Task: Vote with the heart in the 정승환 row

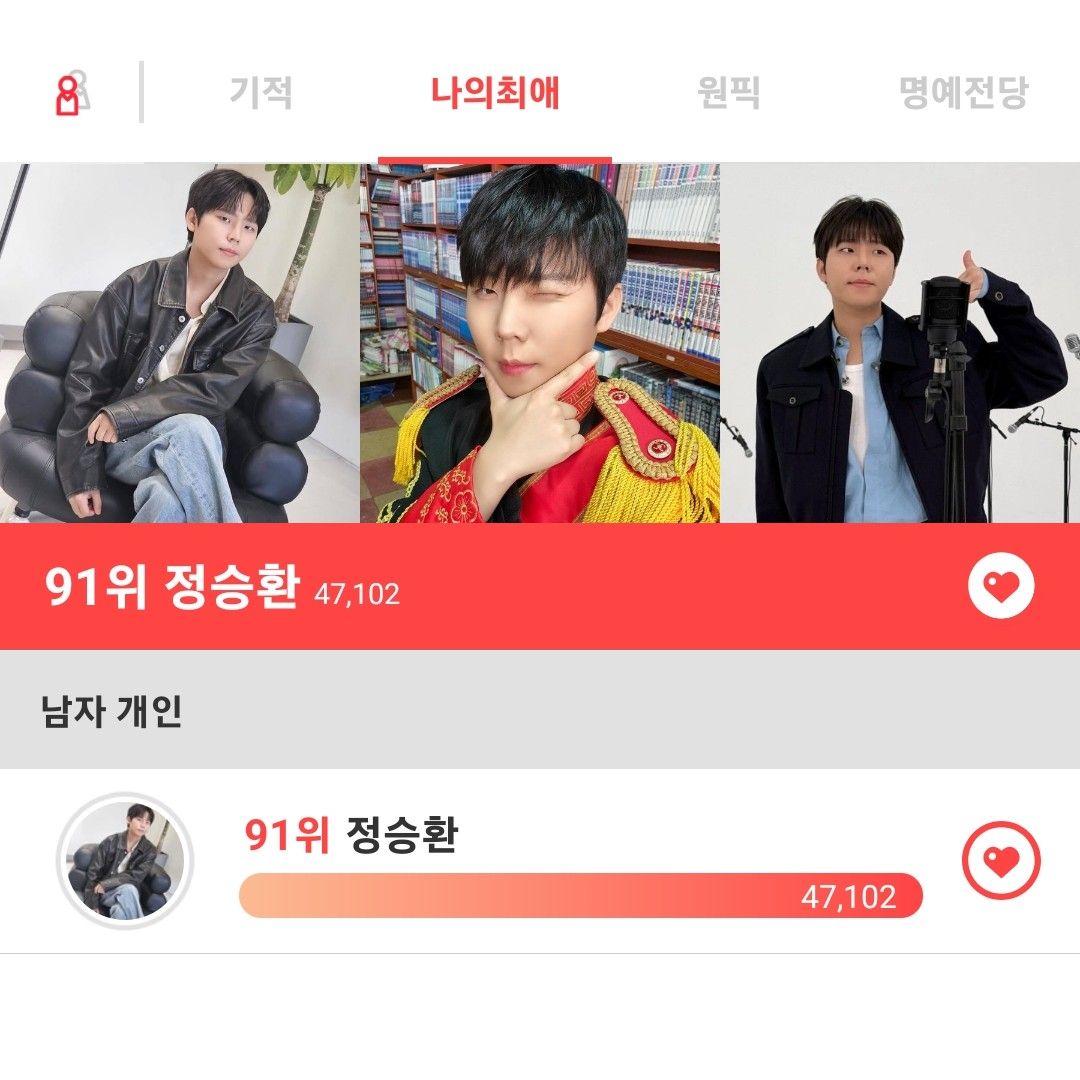Action: coord(1000,860)
